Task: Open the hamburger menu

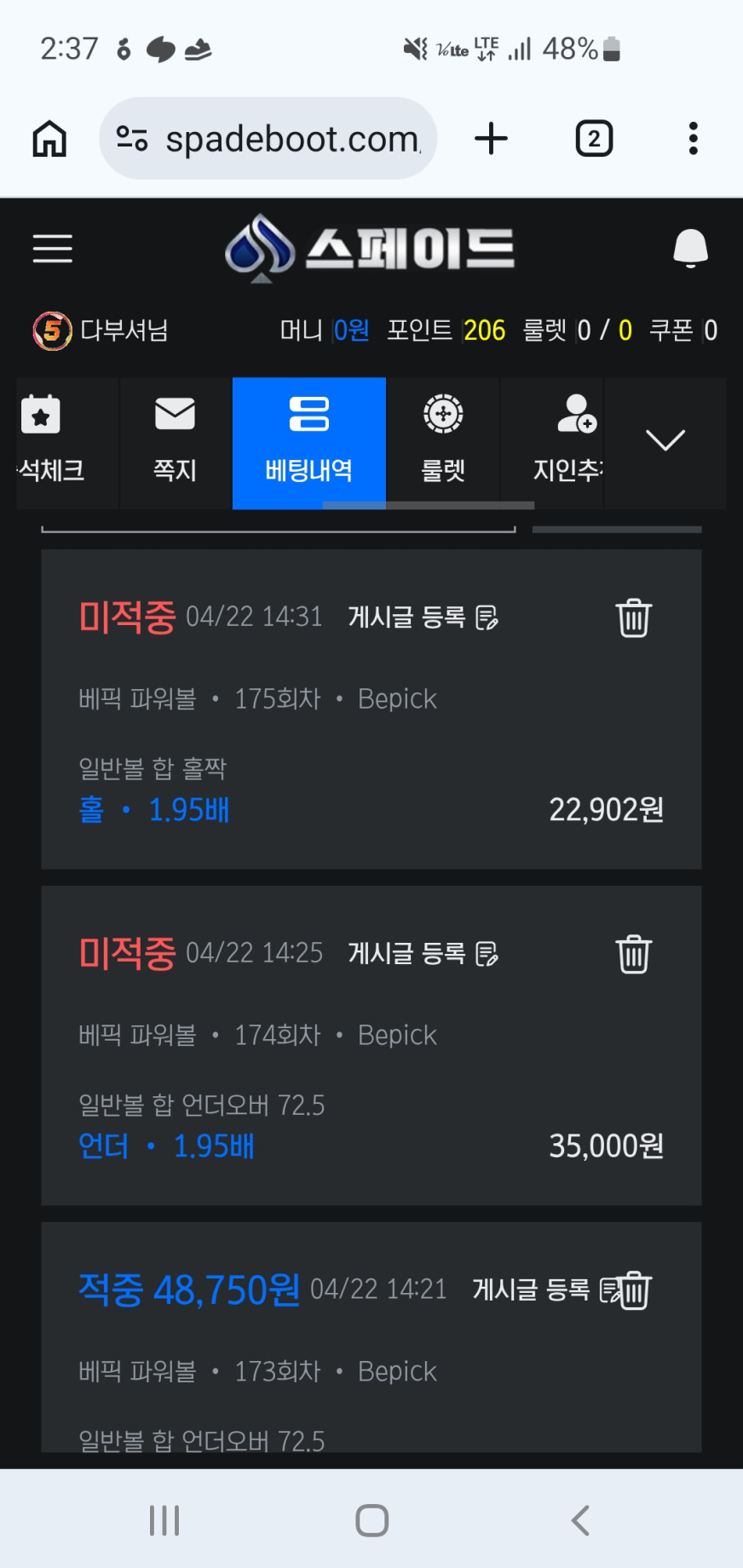Action: 52,248
